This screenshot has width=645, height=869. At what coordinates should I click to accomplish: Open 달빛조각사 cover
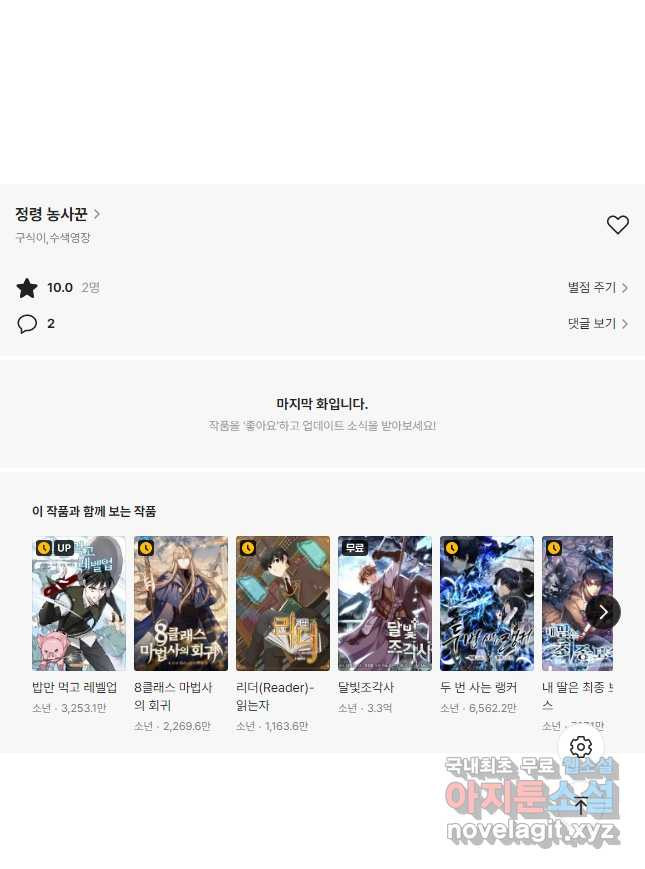coord(385,603)
